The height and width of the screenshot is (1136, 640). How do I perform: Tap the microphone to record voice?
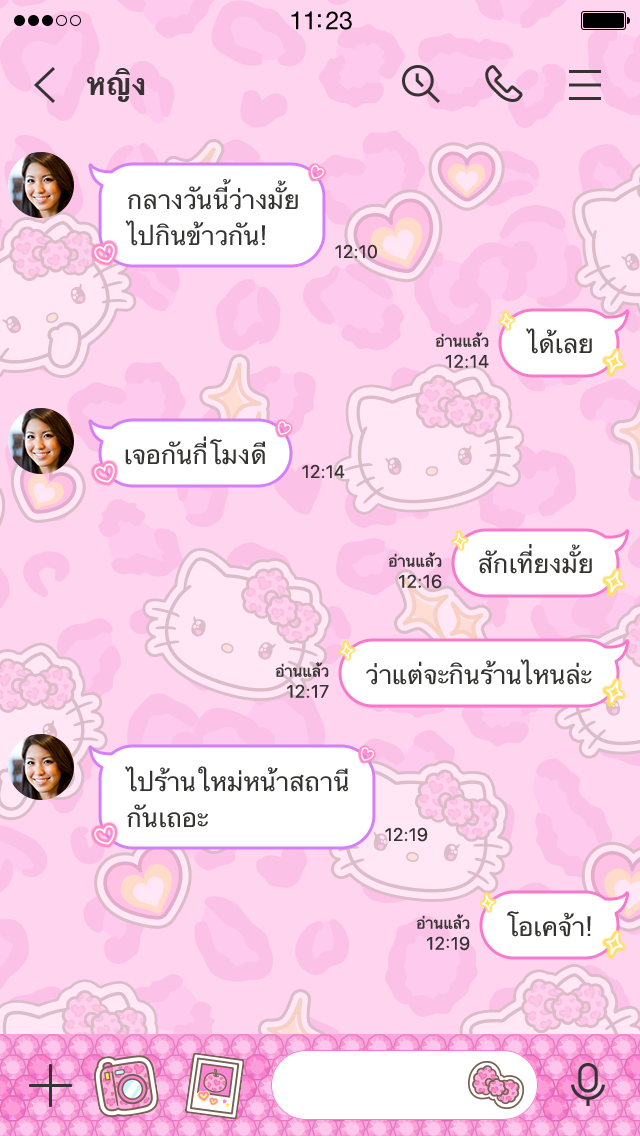click(x=587, y=1085)
